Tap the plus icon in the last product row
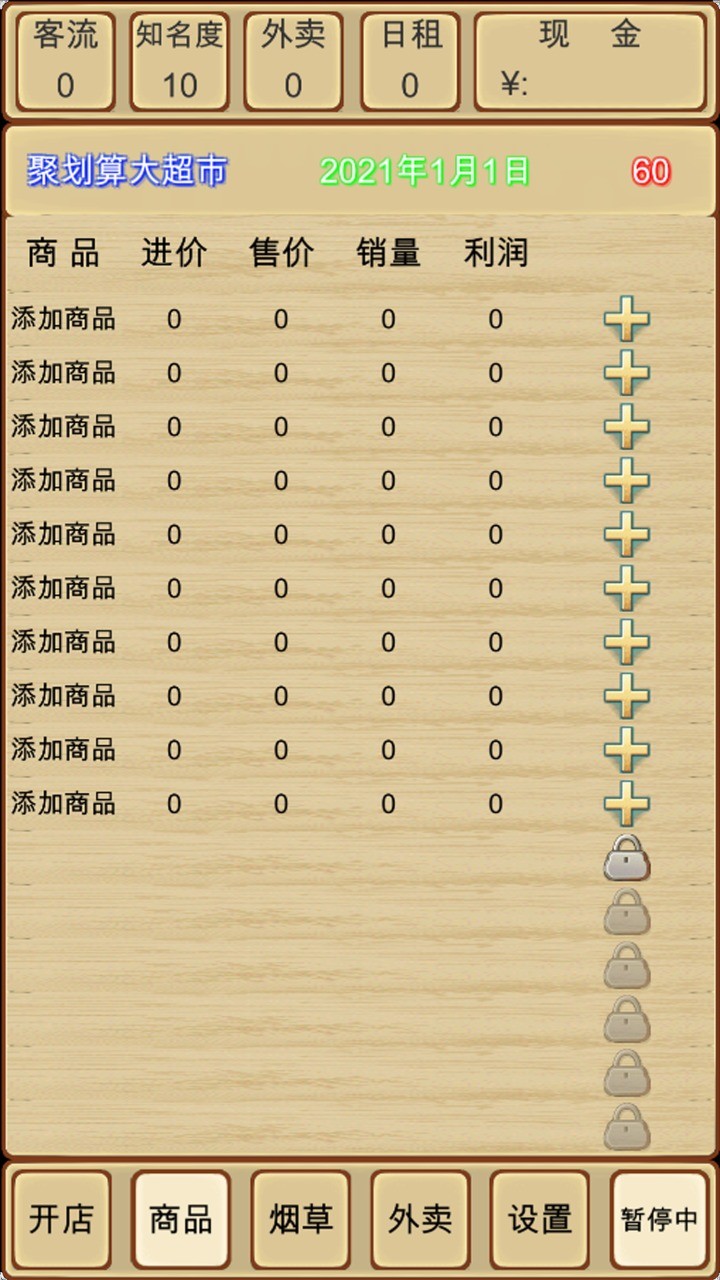This screenshot has height=1280, width=720. point(627,804)
